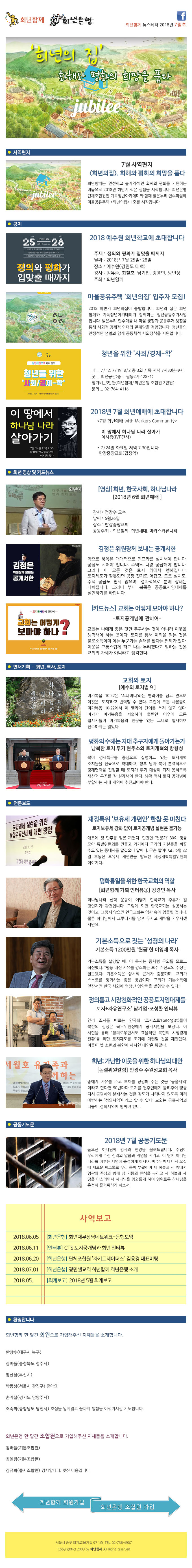
Task: Open the '교회와 토지' article
Action: (x=137, y=680)
